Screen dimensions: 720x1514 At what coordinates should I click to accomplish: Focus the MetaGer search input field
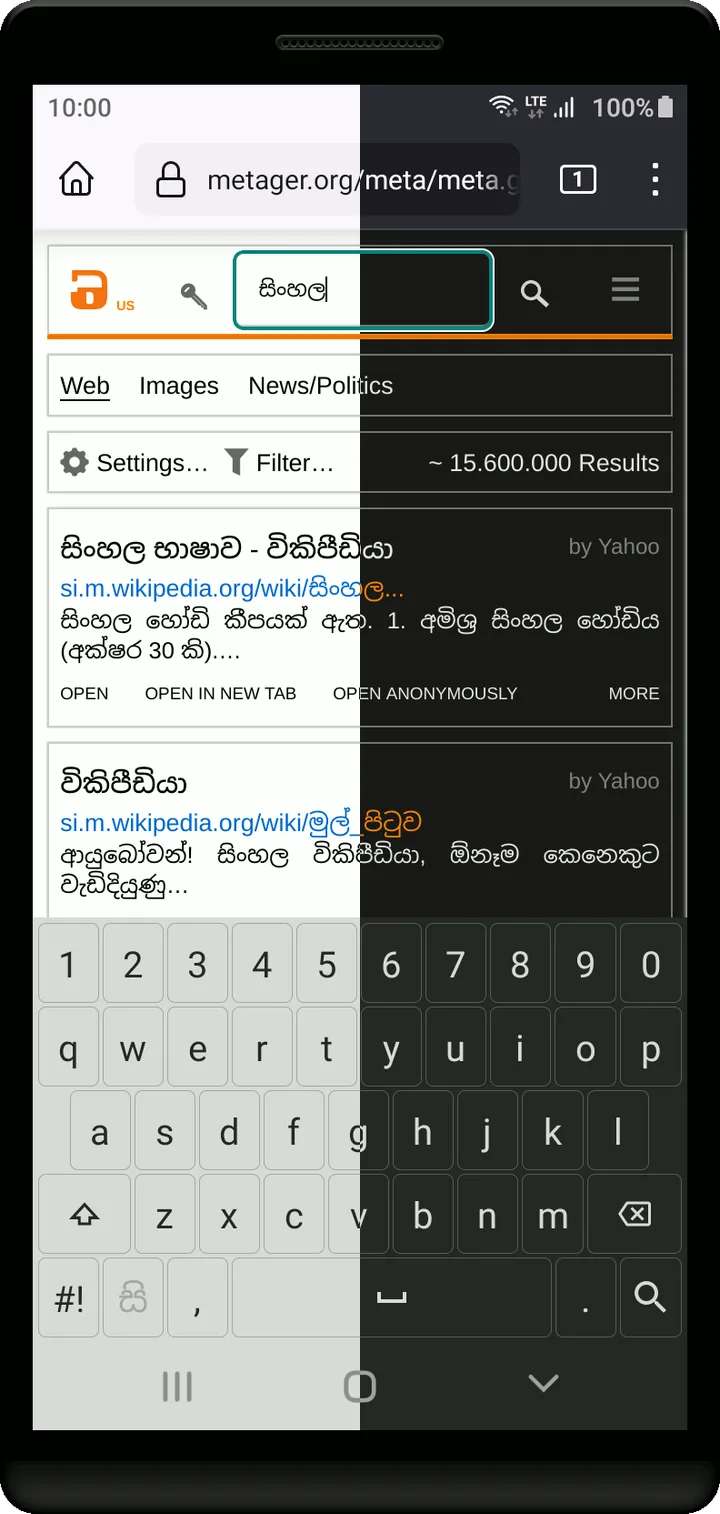coord(363,290)
